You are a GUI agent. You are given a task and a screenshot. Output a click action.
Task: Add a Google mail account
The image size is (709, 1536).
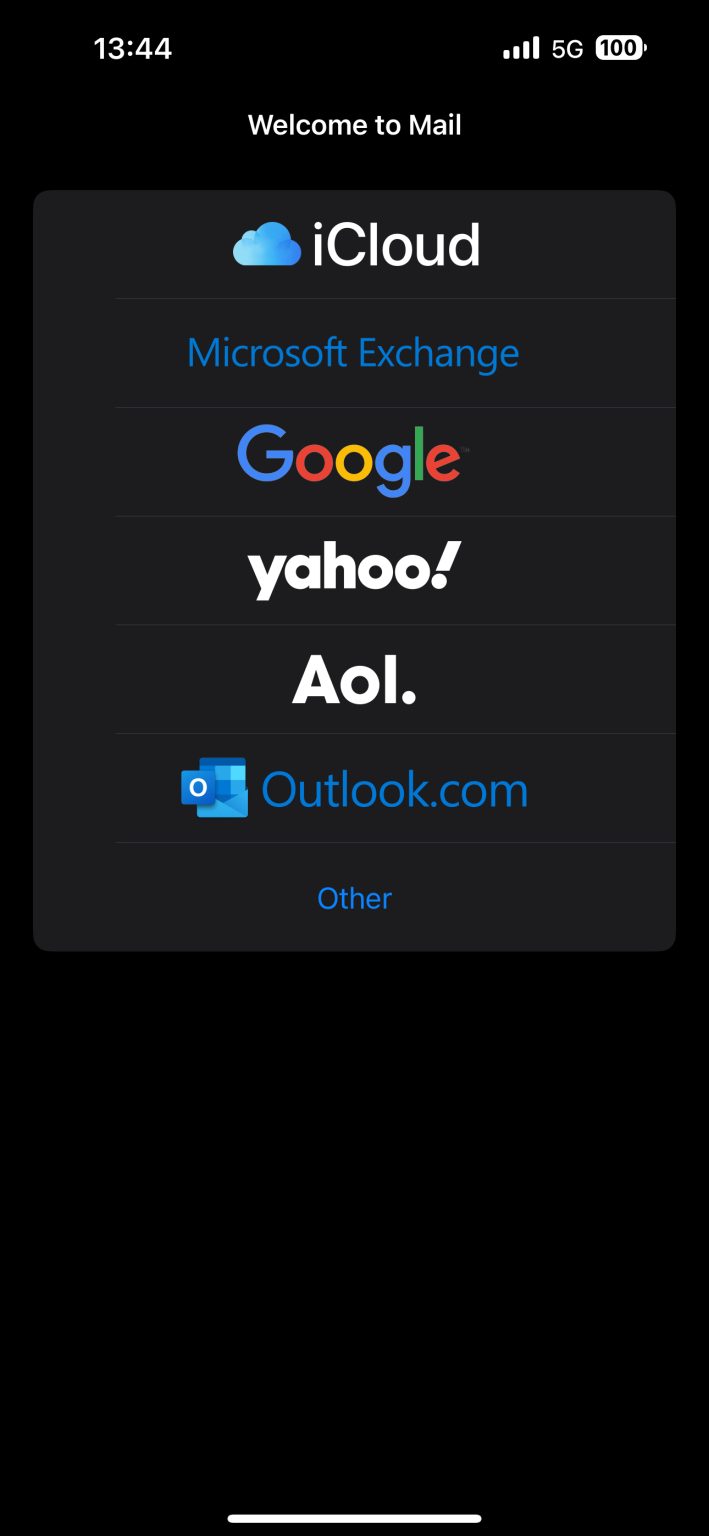tap(353, 461)
